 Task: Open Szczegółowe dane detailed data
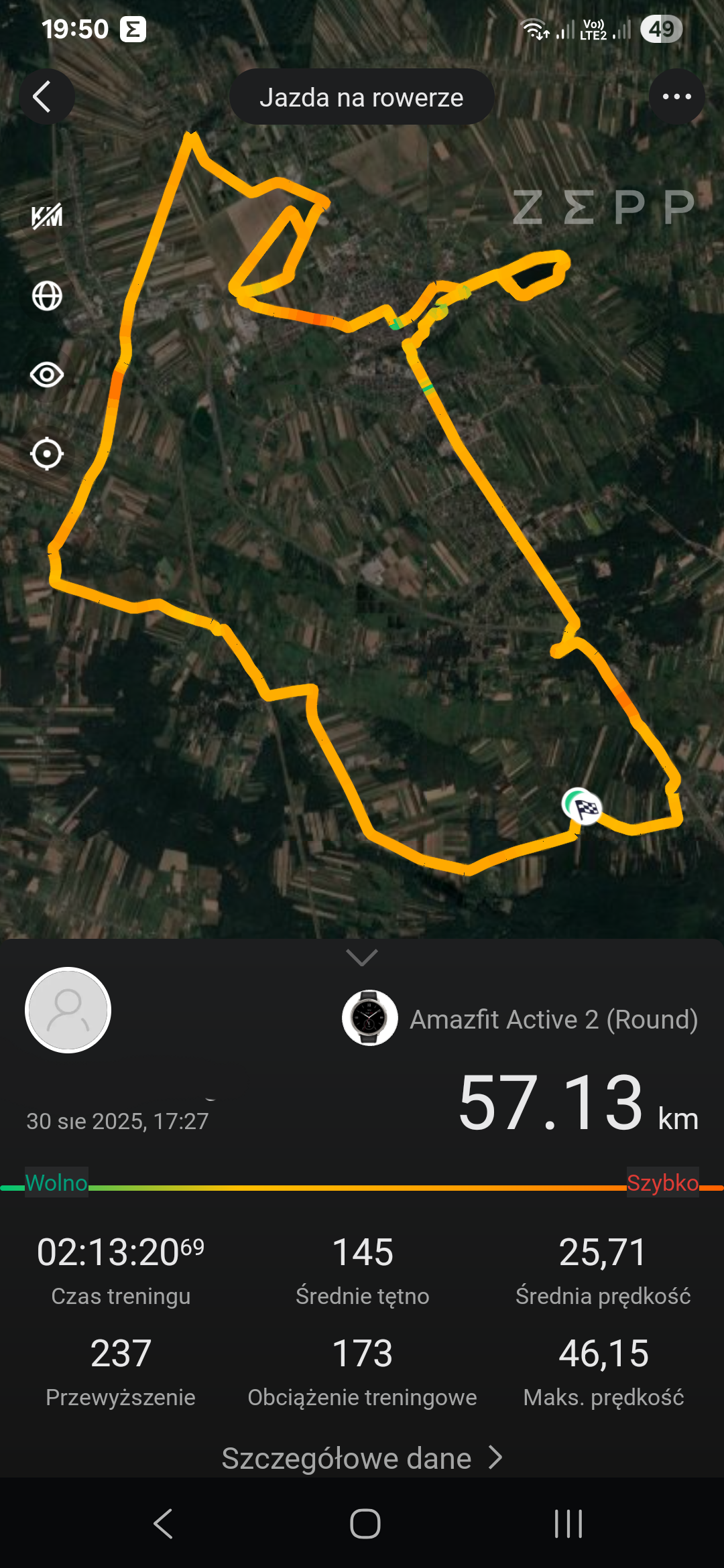coord(362,1458)
